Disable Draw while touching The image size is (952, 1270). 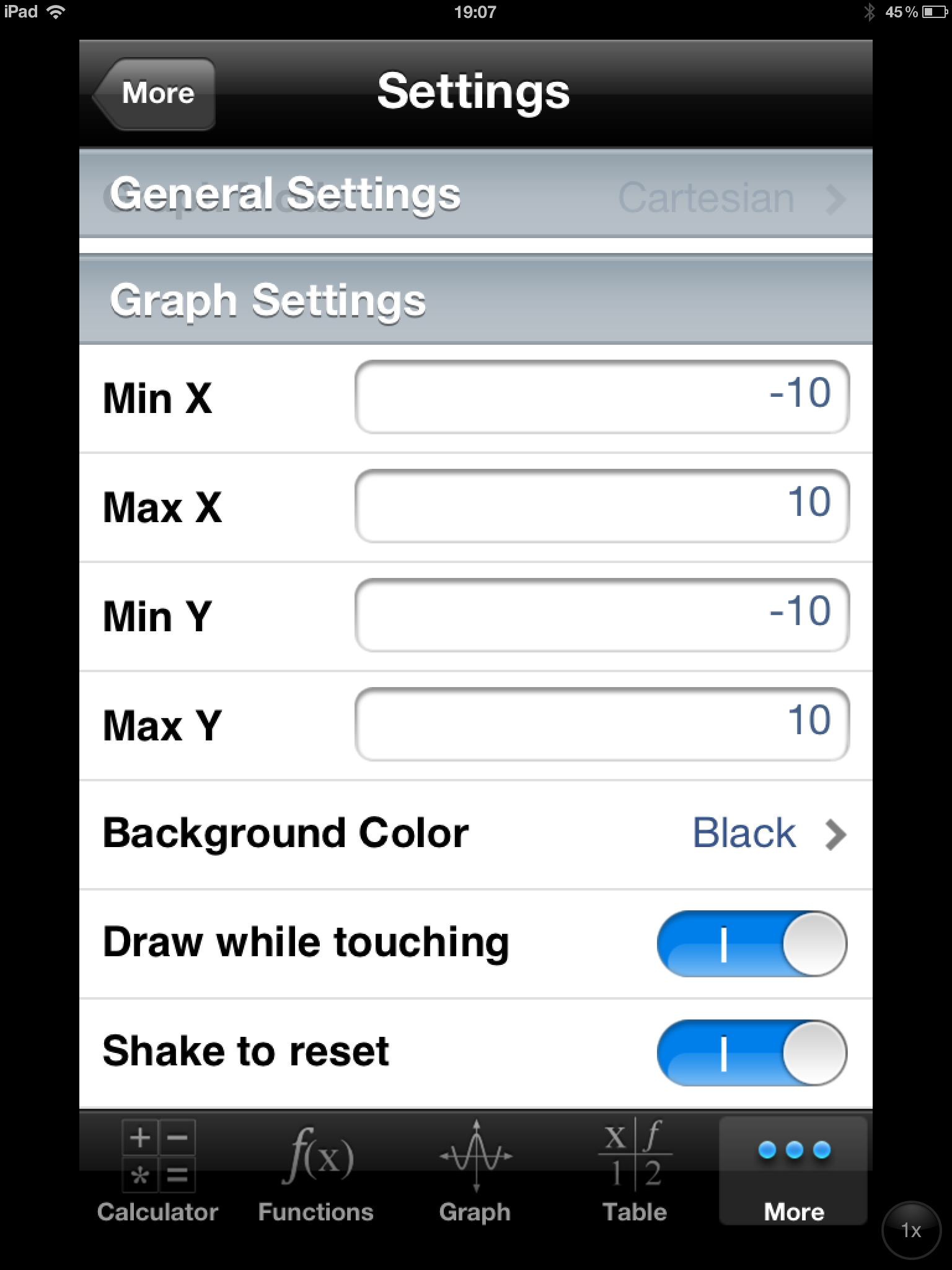click(x=751, y=944)
